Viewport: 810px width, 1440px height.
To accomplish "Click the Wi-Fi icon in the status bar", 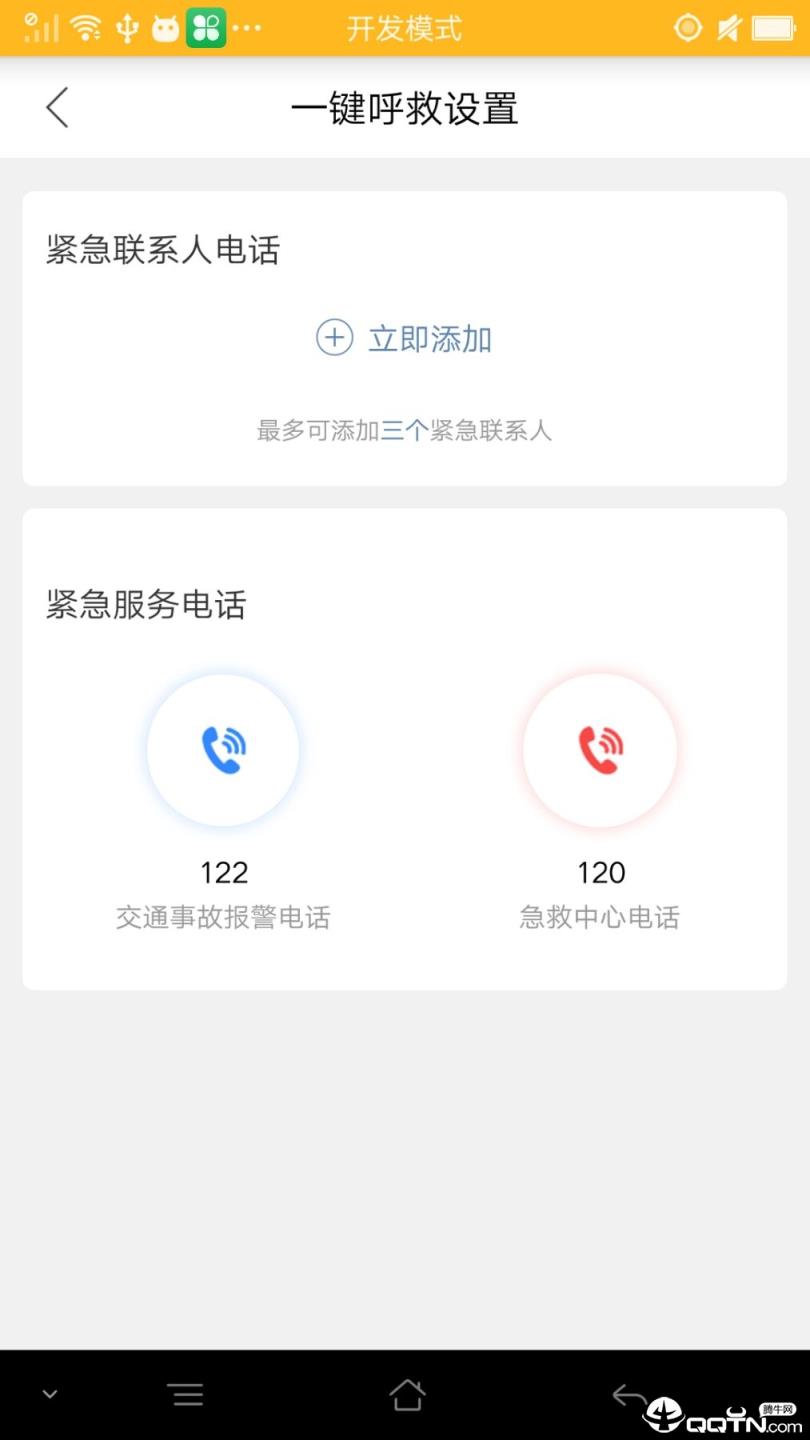I will tap(87, 27).
